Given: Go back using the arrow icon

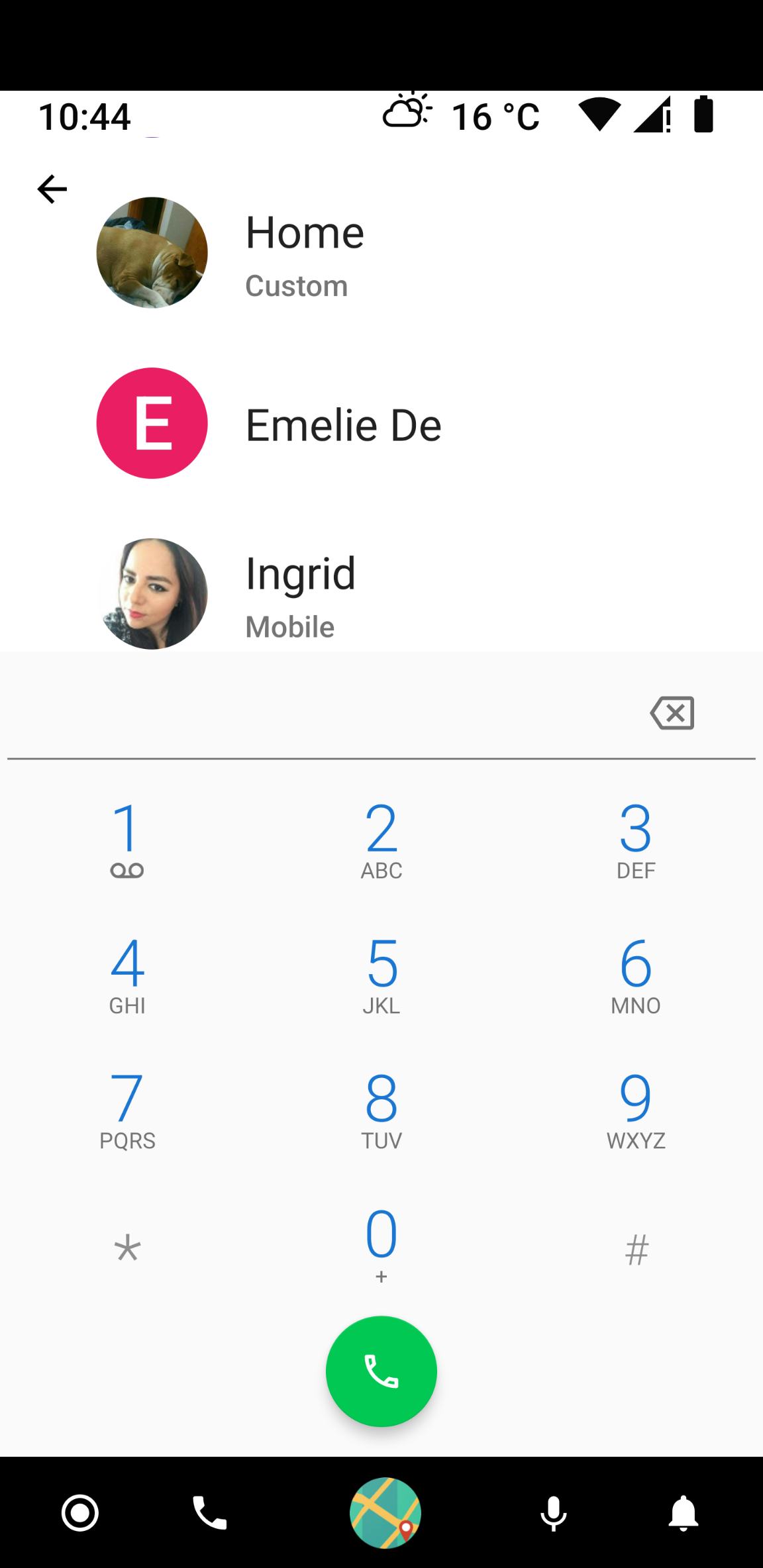Looking at the screenshot, I should [52, 189].
